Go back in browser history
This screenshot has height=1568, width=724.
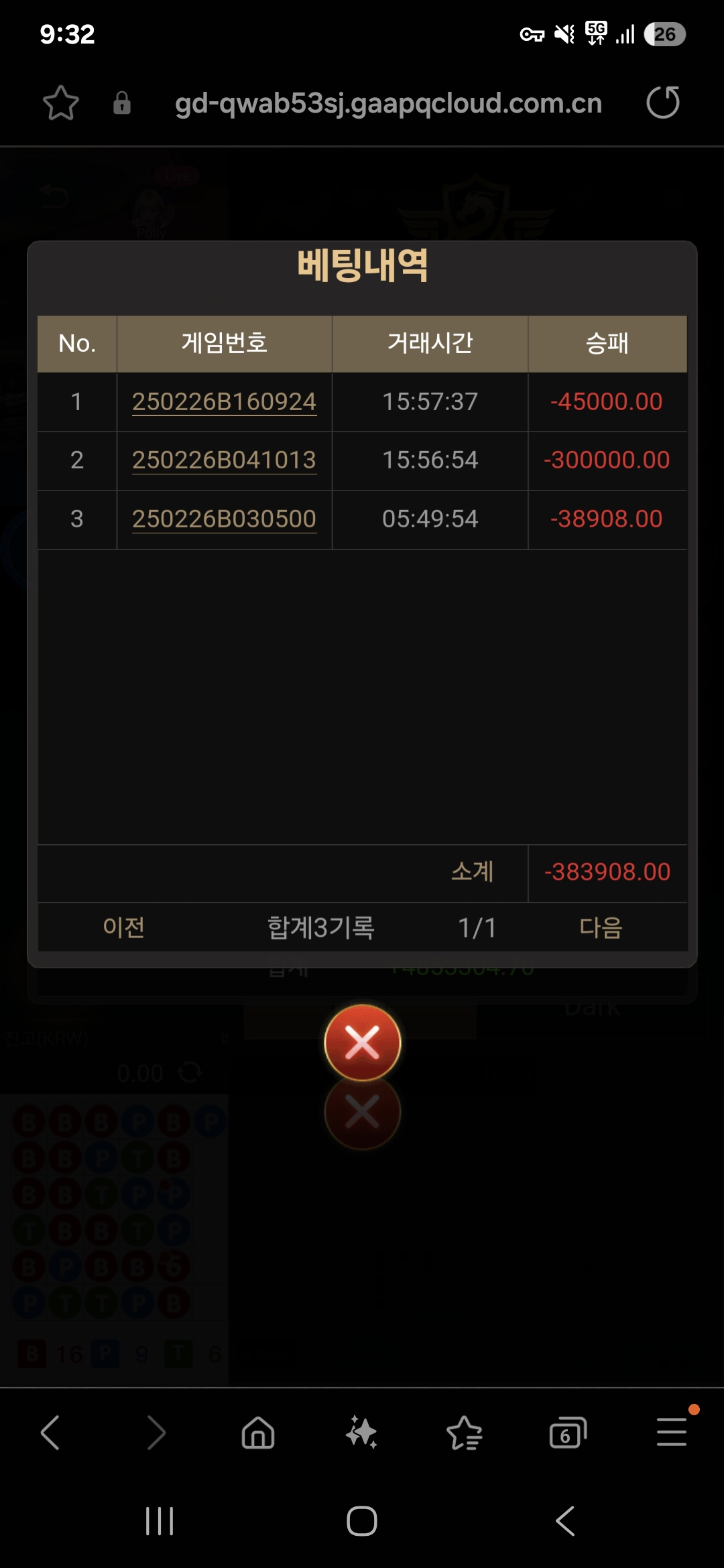click(x=50, y=1433)
